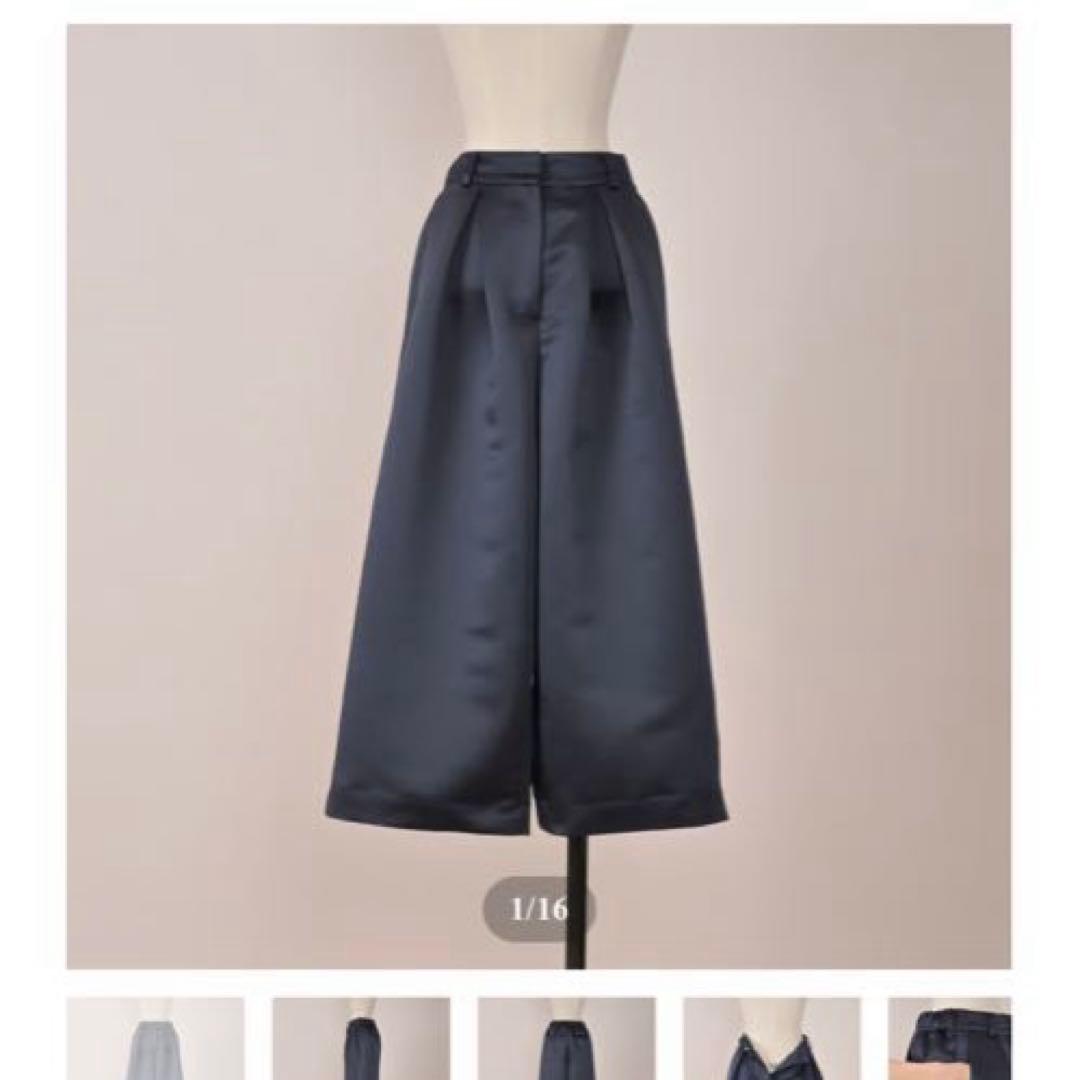Viewport: 1080px width, 1080px height.
Task: Select the partially visible fifth thumbnail
Action: 950,1039
